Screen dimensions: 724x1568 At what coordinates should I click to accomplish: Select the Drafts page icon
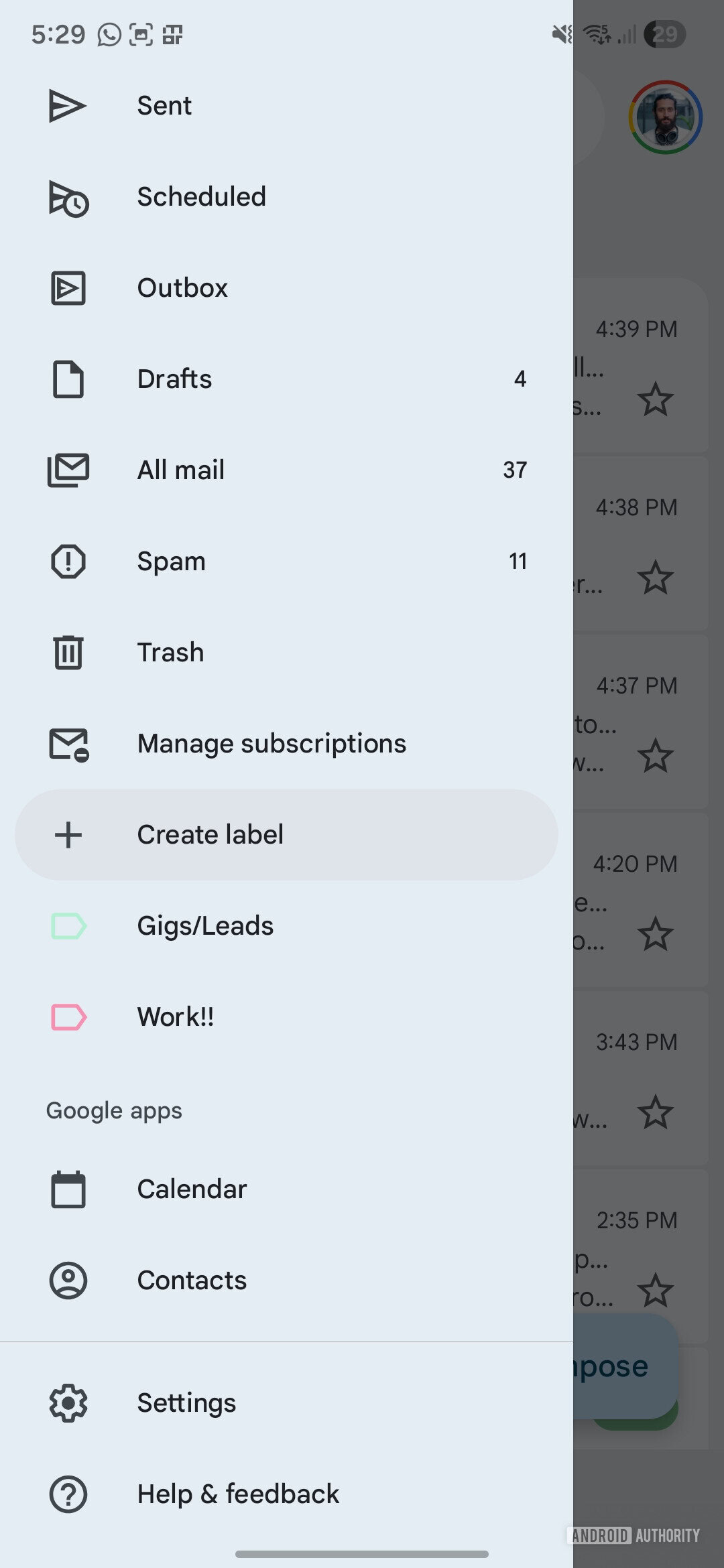click(68, 379)
